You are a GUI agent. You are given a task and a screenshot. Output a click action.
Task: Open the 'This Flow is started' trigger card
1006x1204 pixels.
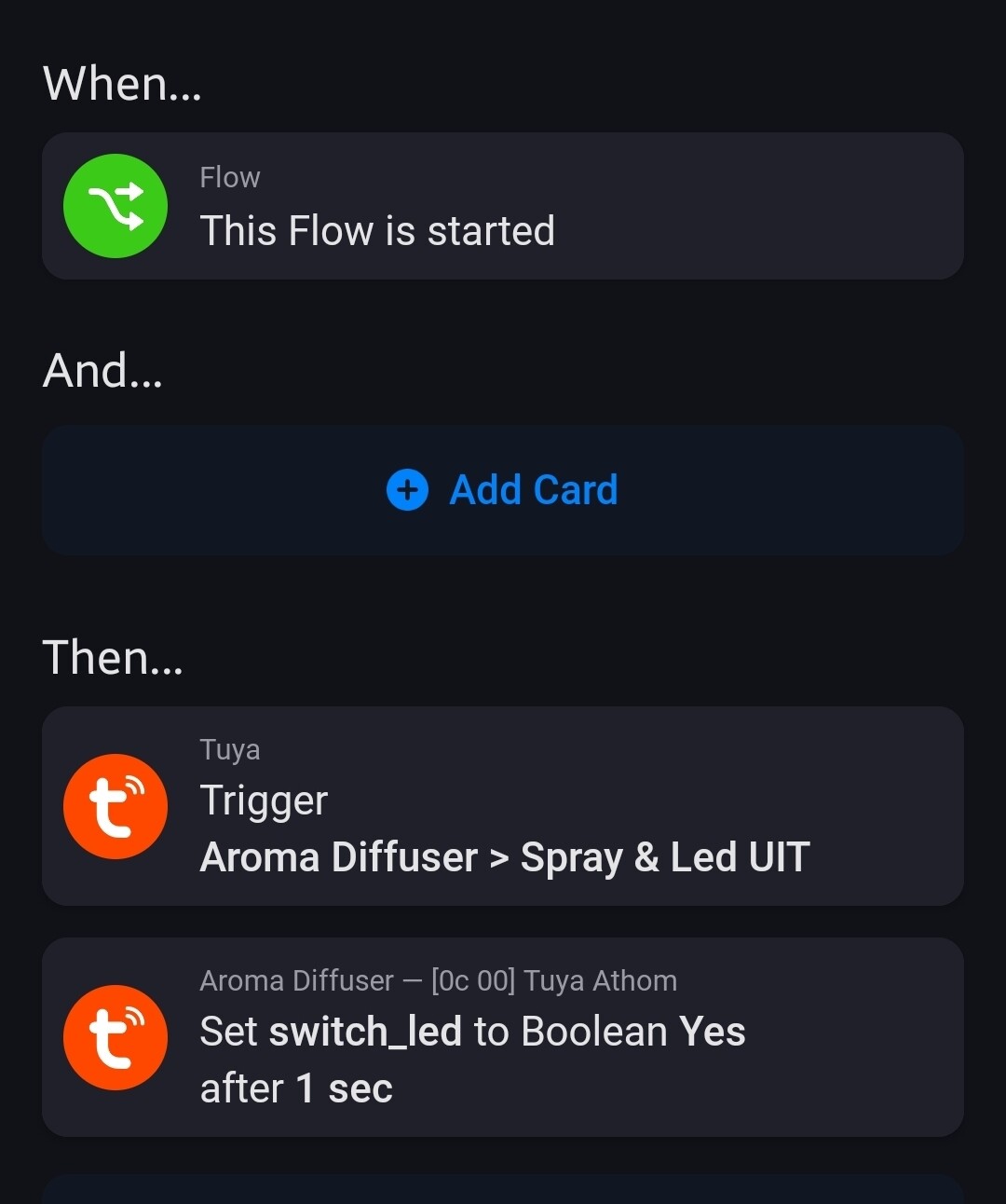tap(503, 206)
